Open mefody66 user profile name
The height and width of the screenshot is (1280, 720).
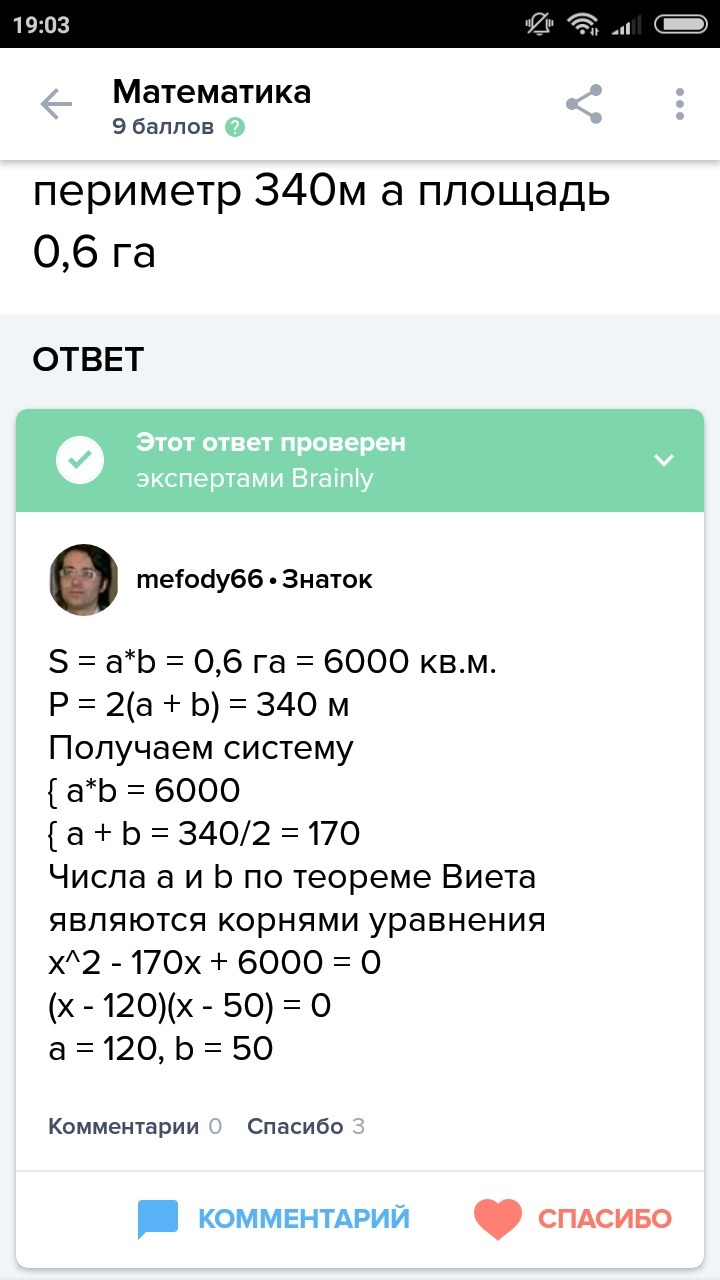click(x=199, y=580)
